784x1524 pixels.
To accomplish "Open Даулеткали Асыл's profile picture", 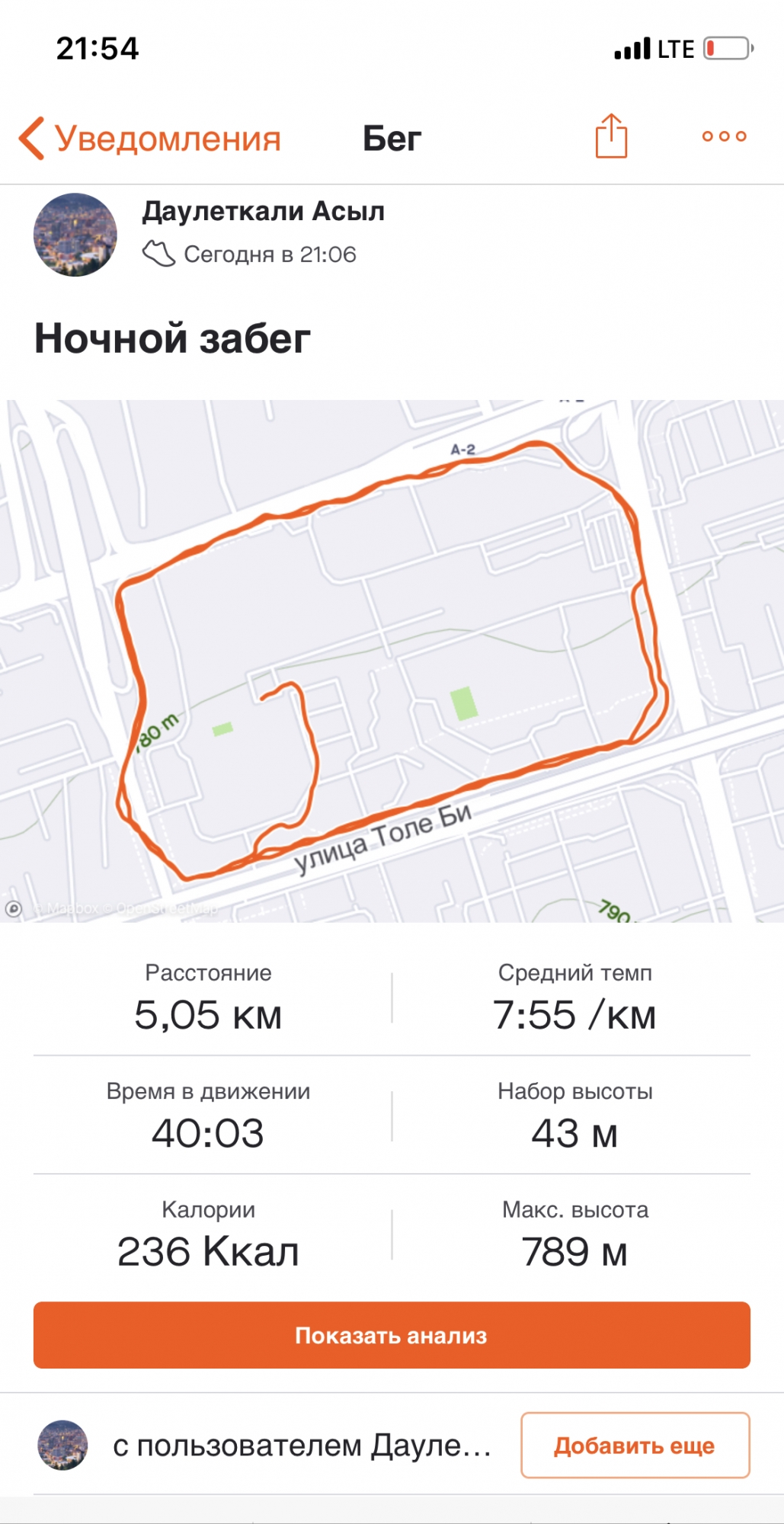I will coord(75,234).
